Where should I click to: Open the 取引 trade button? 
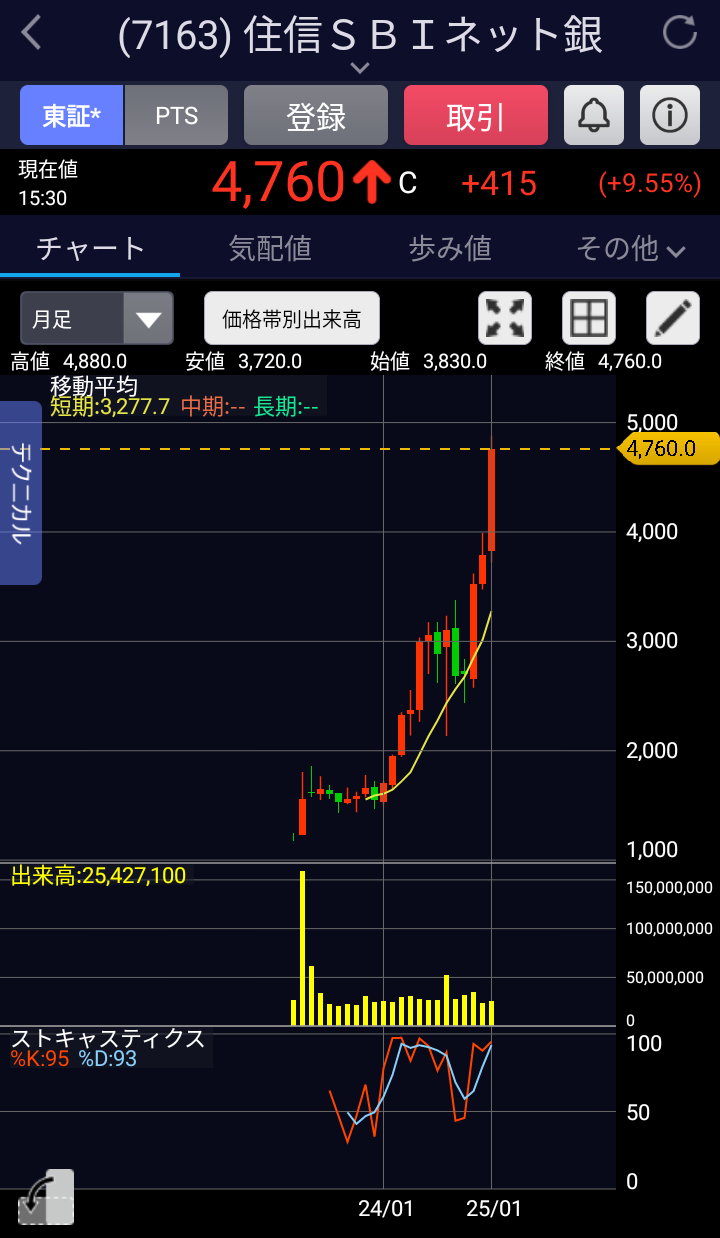coord(476,116)
